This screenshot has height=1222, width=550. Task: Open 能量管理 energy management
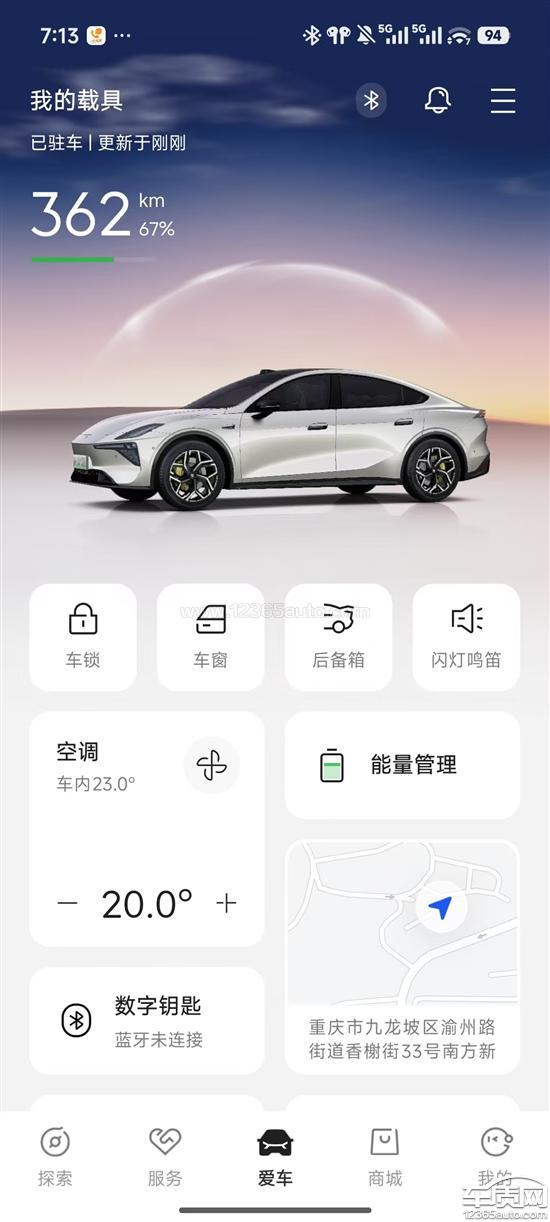pos(402,766)
